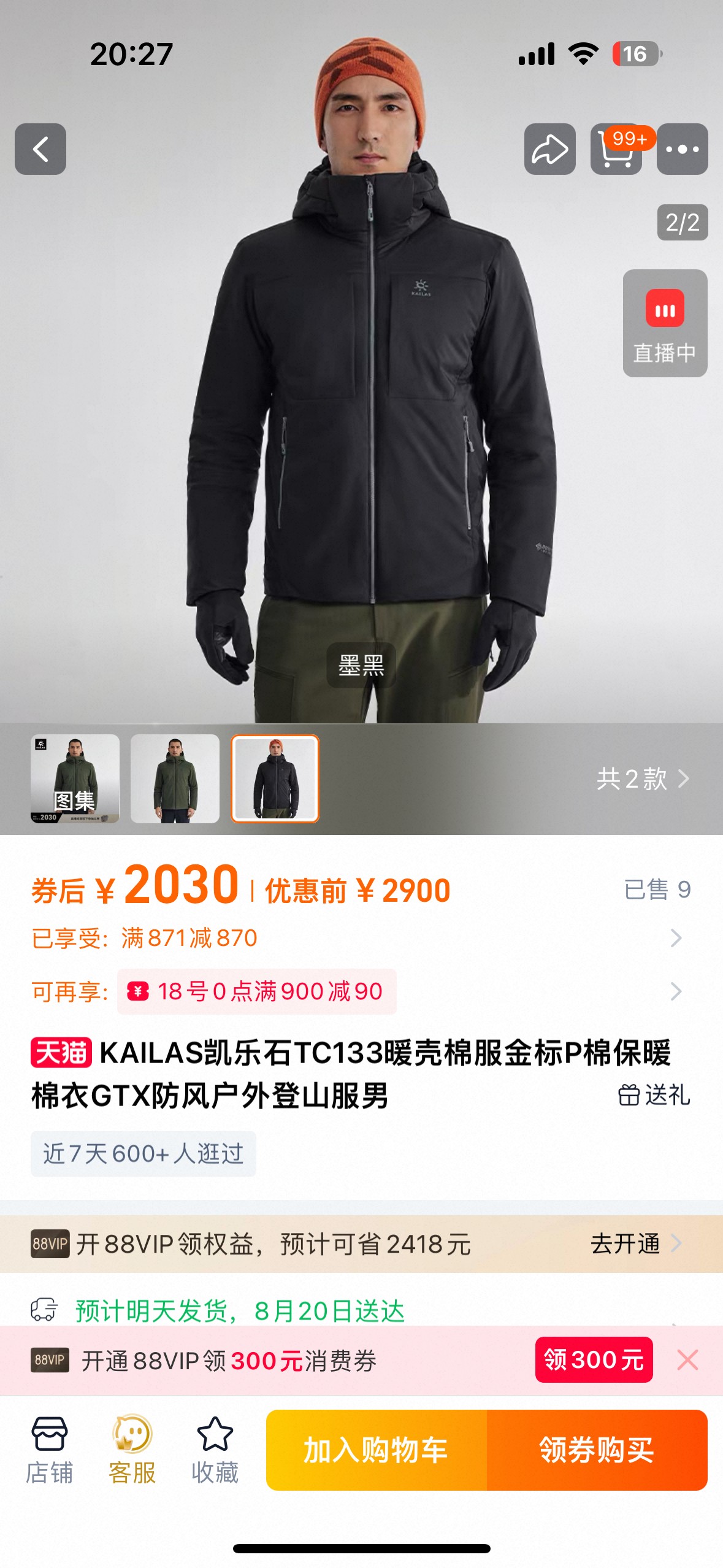Add item to favorites with 收藏
The height and width of the screenshot is (1568, 723).
215,1450
